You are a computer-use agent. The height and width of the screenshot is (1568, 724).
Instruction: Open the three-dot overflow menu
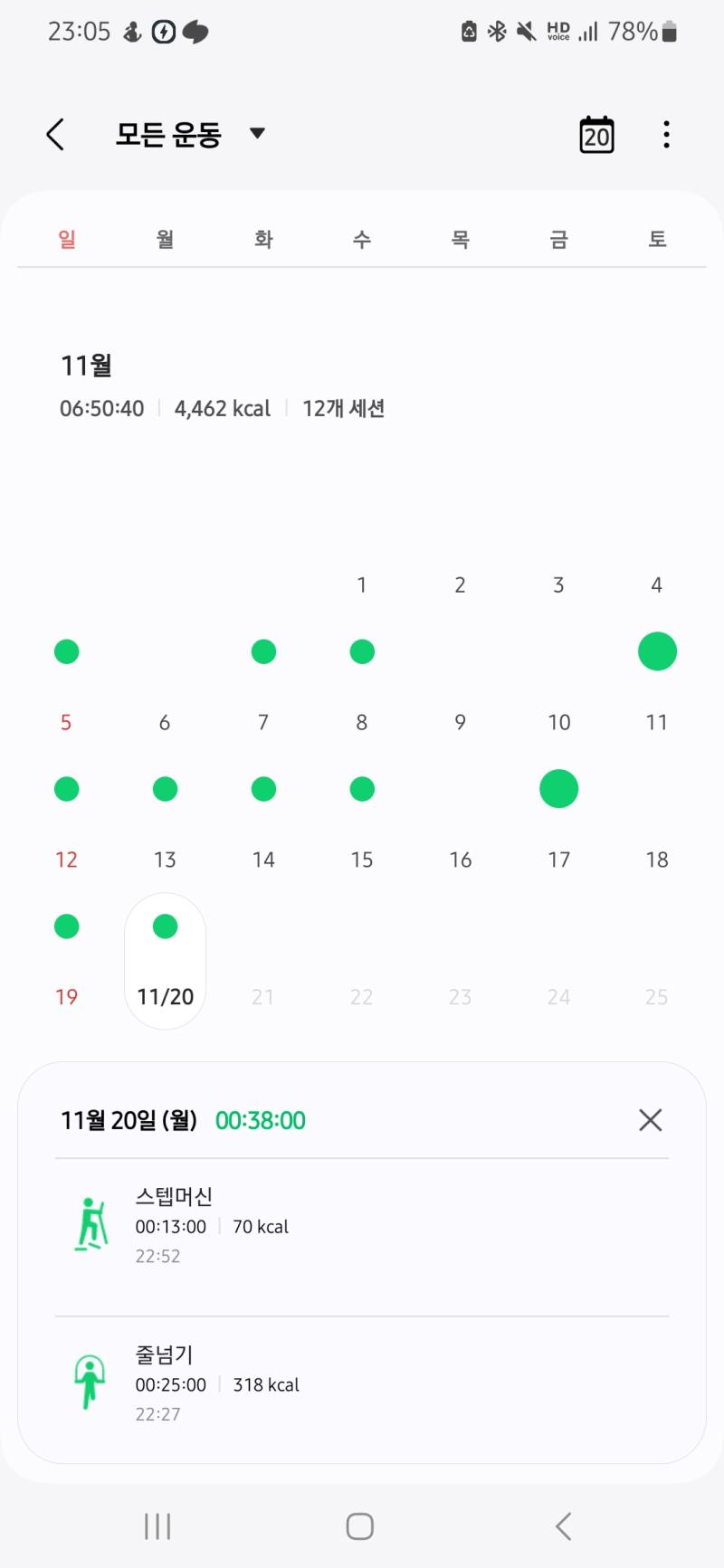coord(666,135)
